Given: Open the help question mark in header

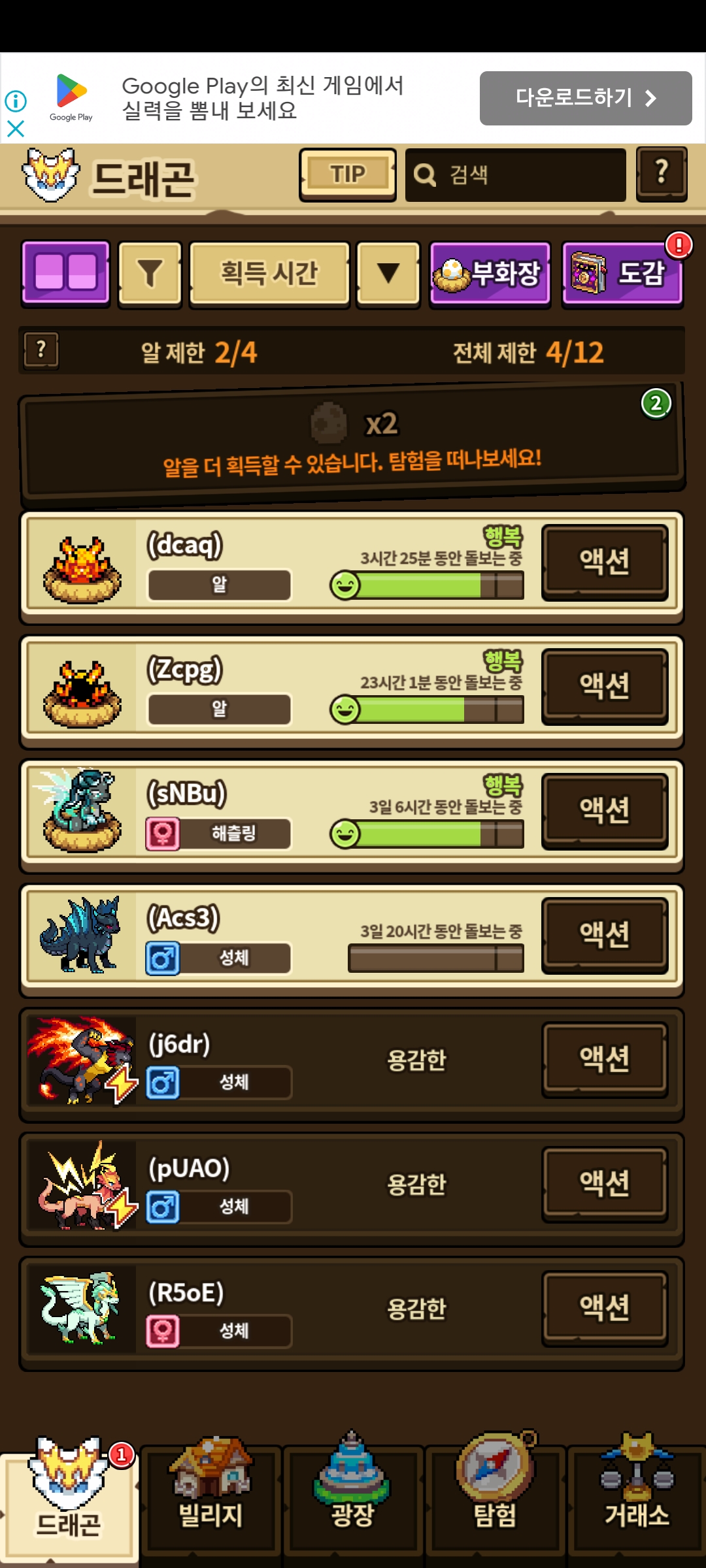Looking at the screenshot, I should [661, 173].
